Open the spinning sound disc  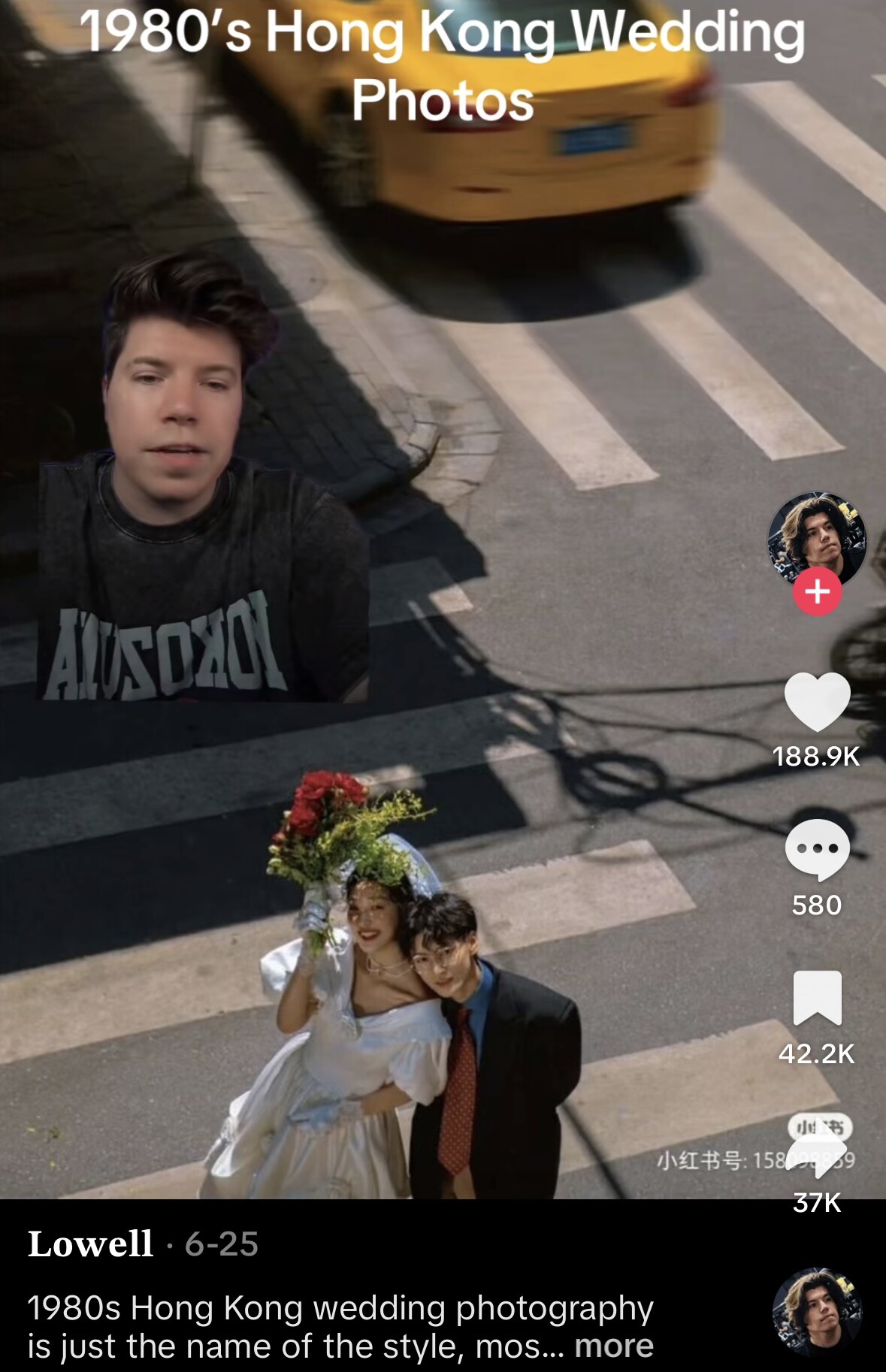(x=817, y=1312)
